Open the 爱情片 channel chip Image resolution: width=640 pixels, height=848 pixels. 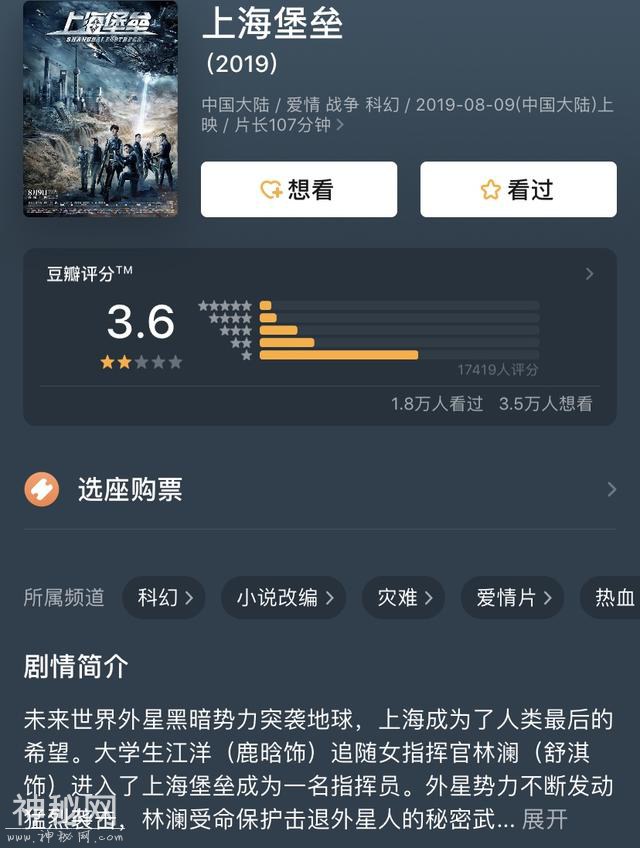tap(512, 598)
